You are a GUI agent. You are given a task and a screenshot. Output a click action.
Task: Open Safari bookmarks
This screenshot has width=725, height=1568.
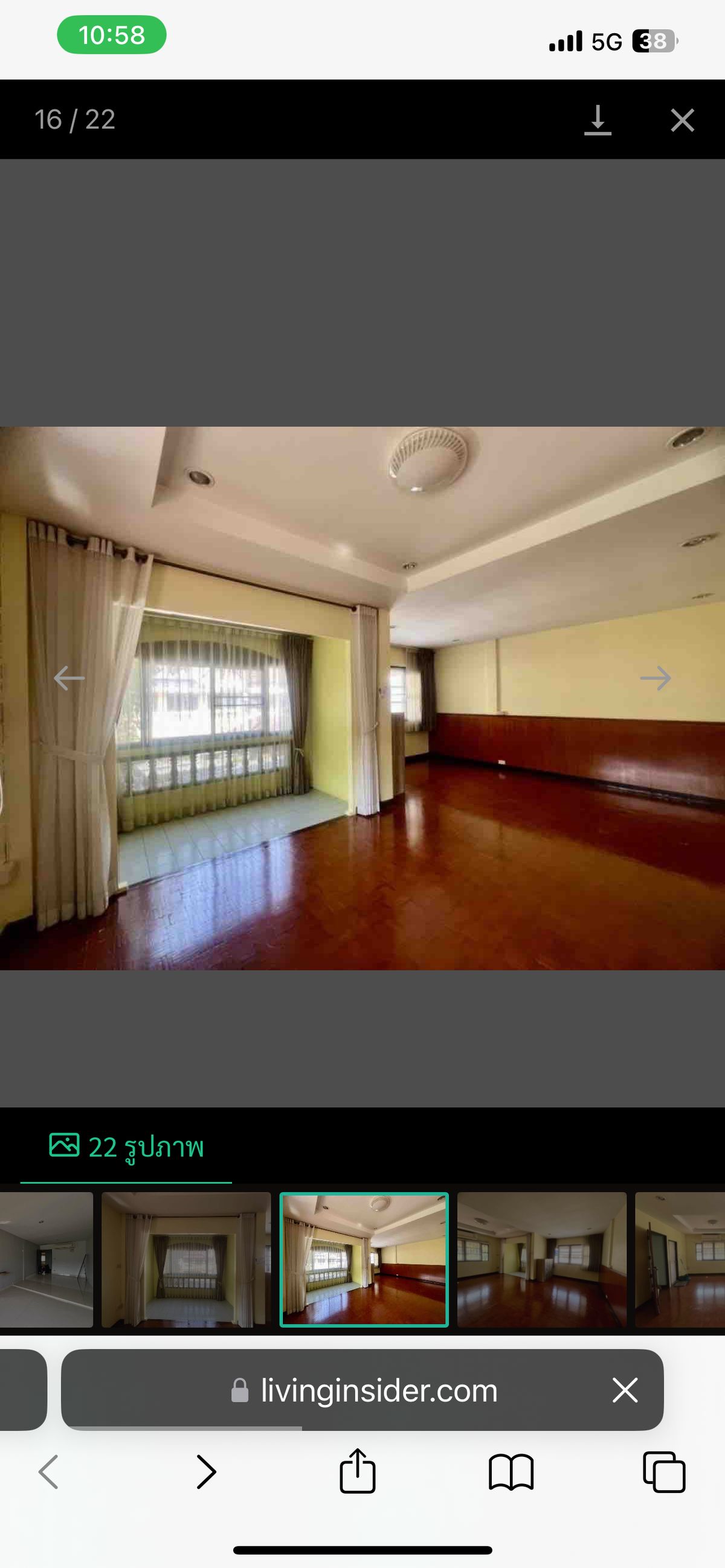coord(511,1472)
